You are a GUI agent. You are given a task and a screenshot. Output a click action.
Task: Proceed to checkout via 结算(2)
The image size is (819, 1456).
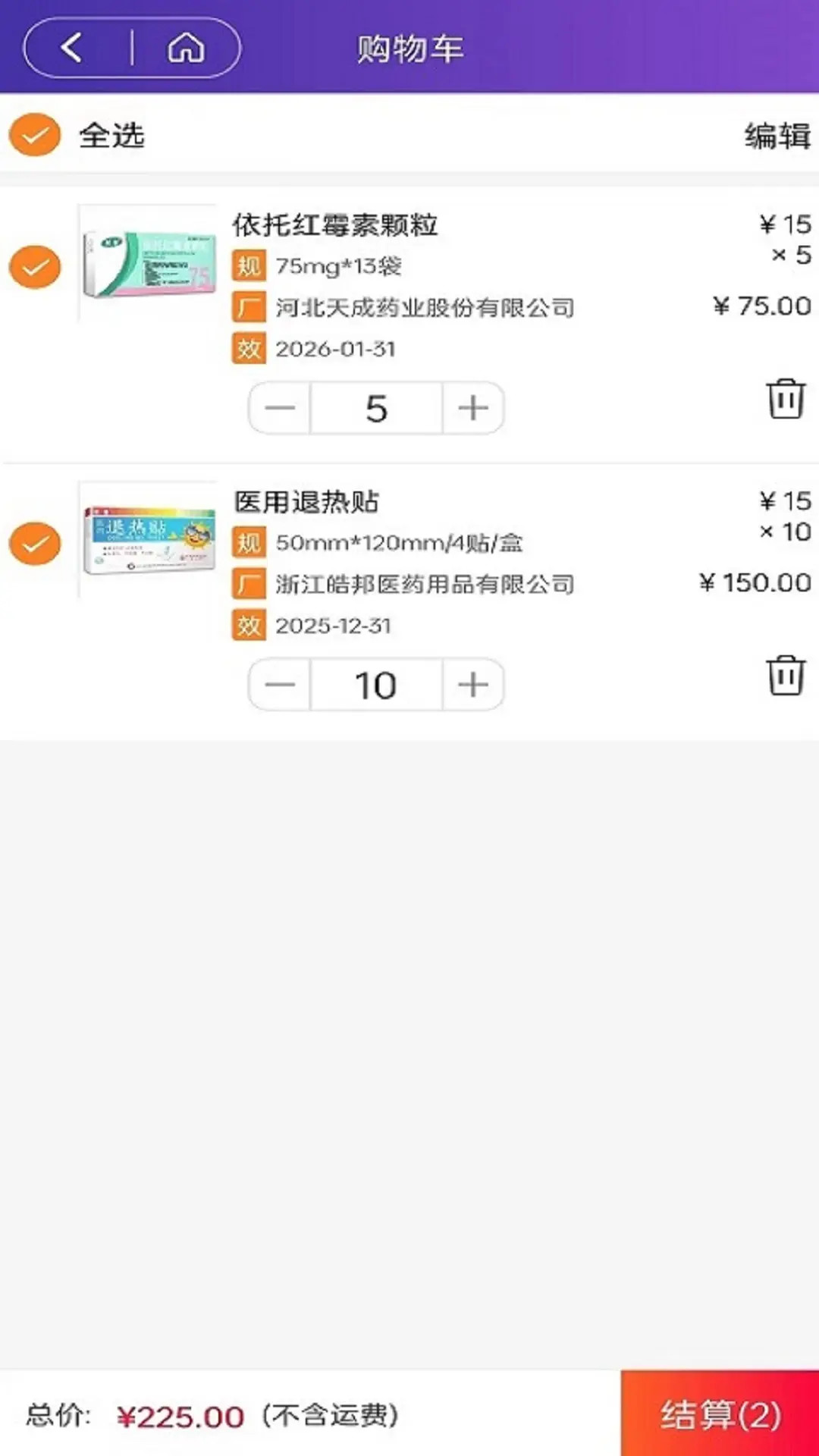point(720,1414)
